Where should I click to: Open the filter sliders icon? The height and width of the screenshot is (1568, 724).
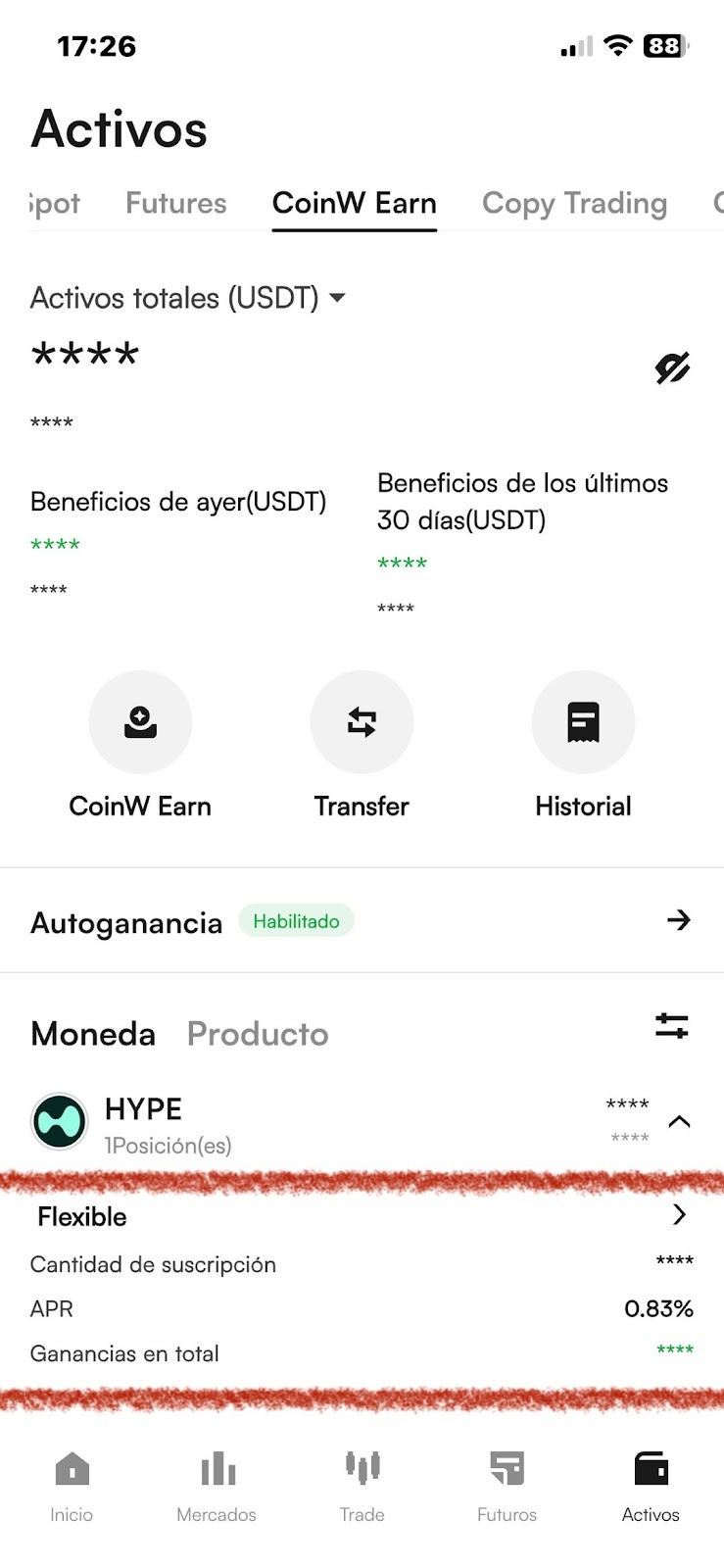(x=672, y=1026)
